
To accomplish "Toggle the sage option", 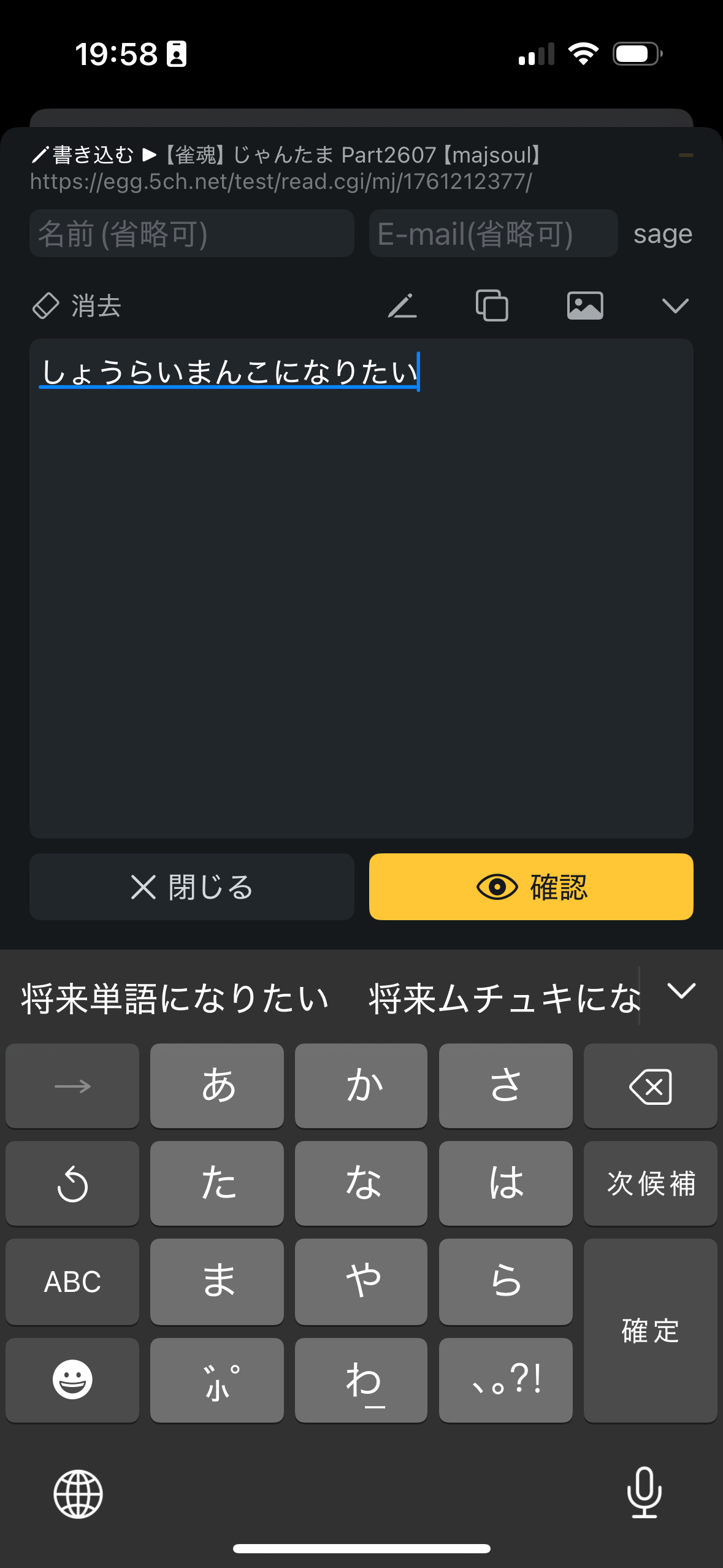I will coord(662,234).
